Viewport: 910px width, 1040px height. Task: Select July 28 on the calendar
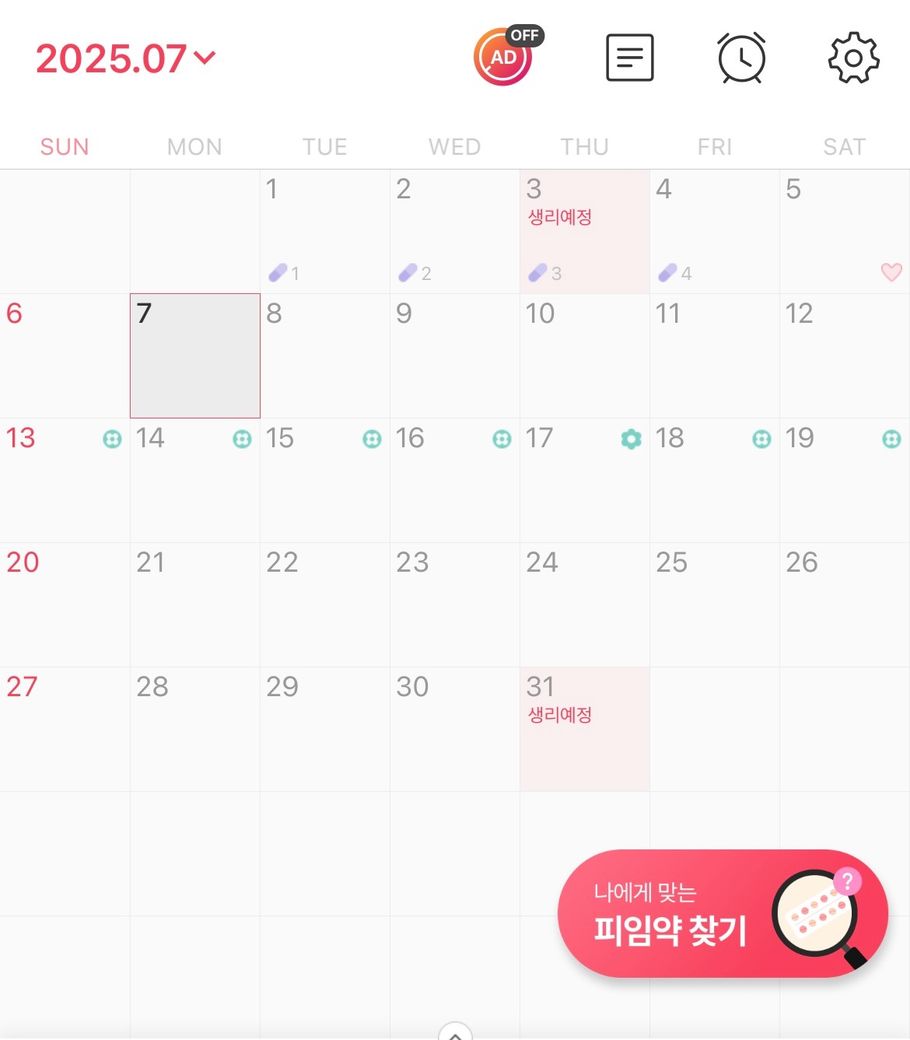pyautogui.click(x=195, y=729)
